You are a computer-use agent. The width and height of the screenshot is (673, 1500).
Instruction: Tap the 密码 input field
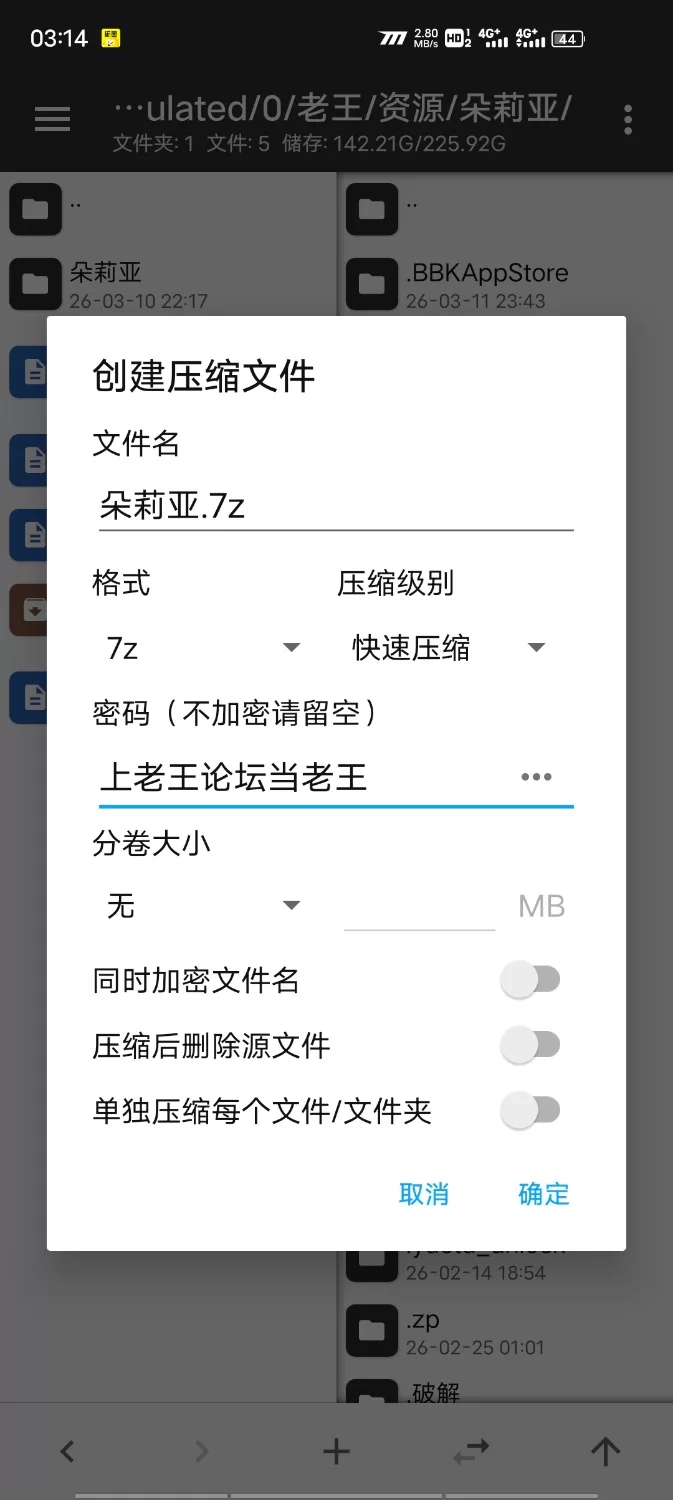(x=300, y=777)
